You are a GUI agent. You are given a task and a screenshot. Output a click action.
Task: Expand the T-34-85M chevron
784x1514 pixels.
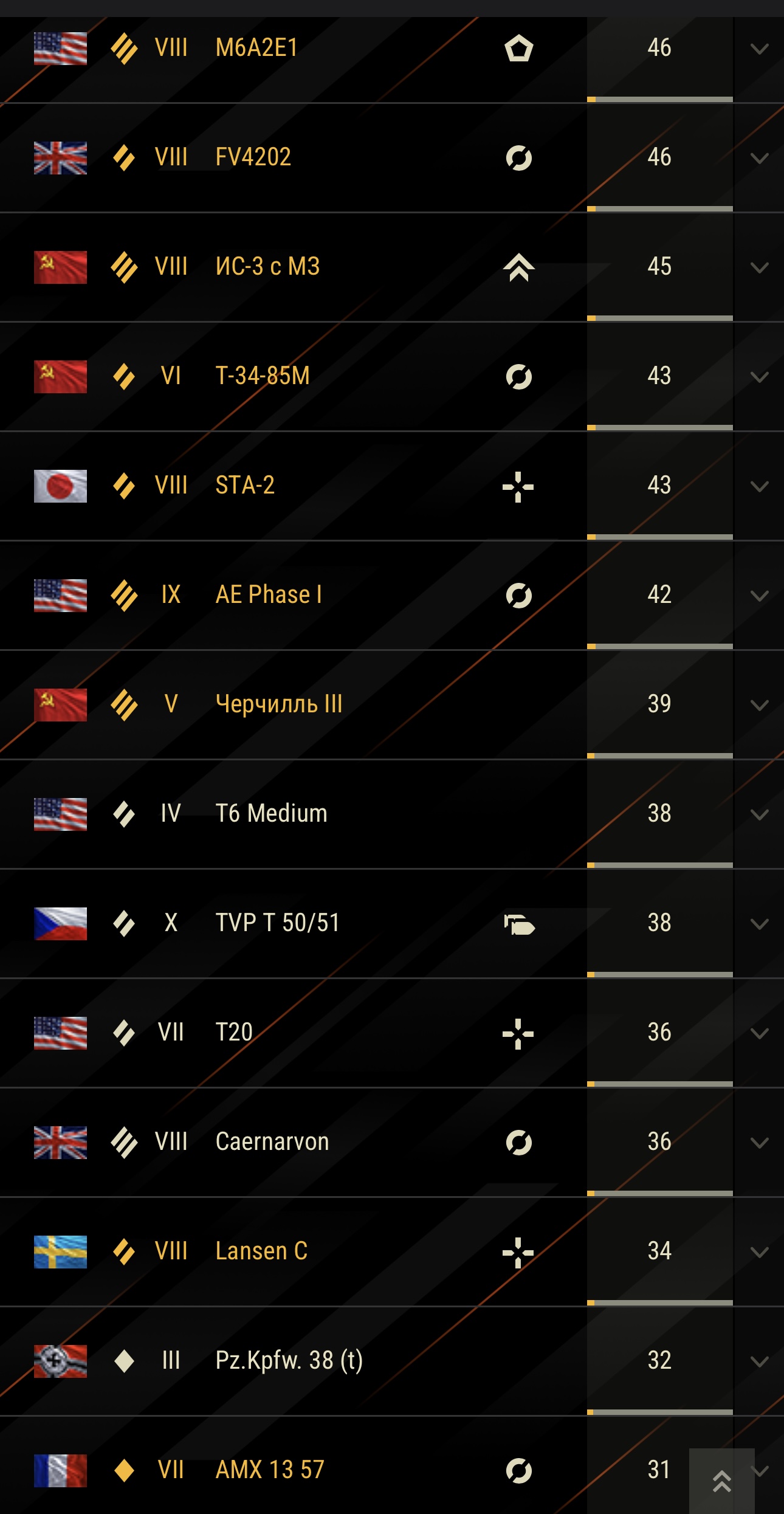pos(759,377)
